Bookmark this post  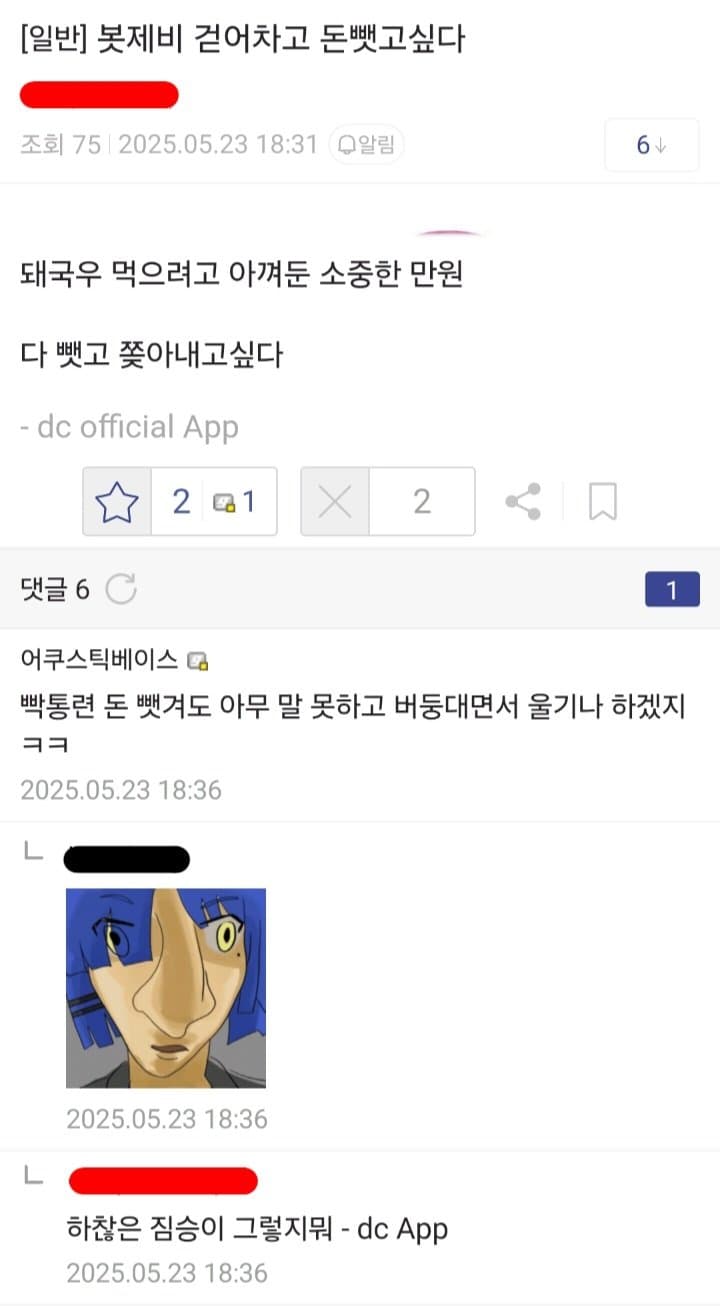coord(602,502)
